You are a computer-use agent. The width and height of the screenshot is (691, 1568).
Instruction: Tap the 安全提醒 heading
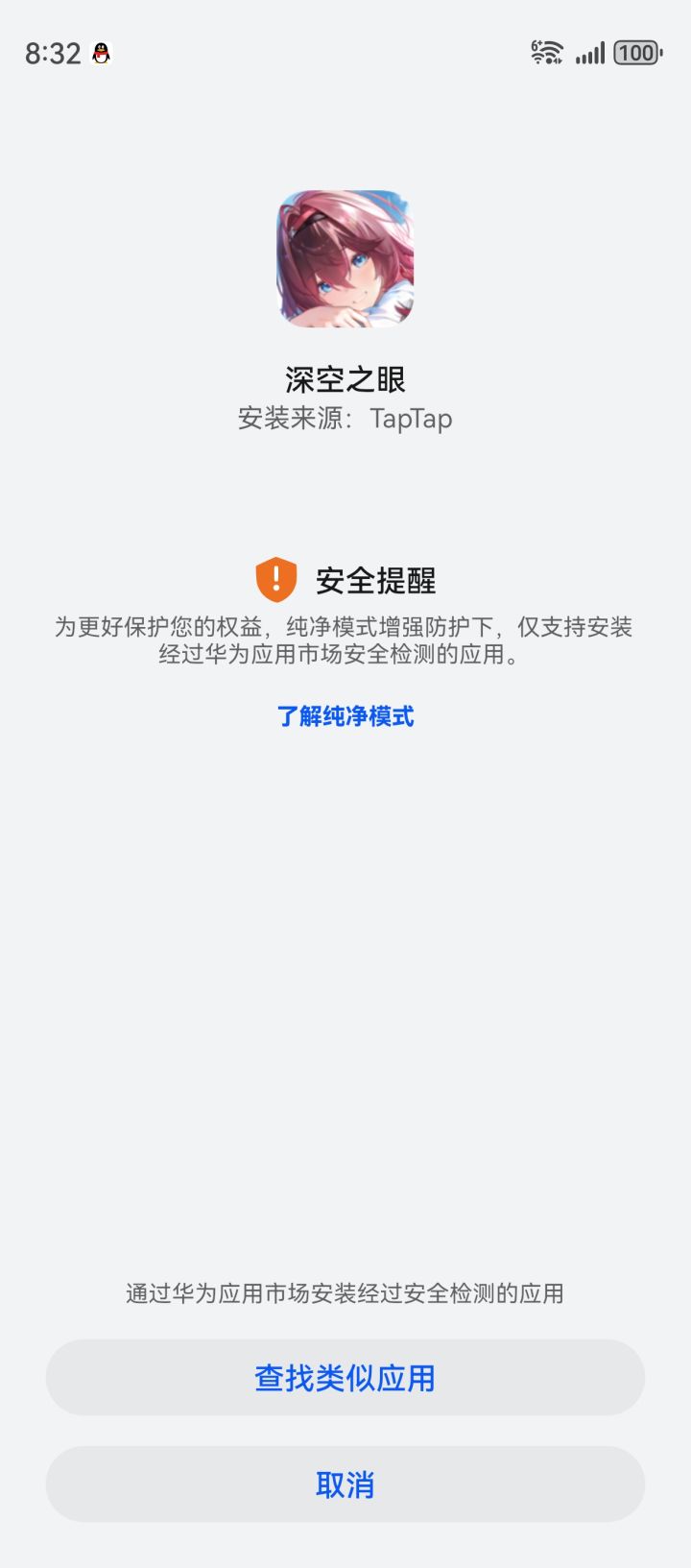[372, 581]
